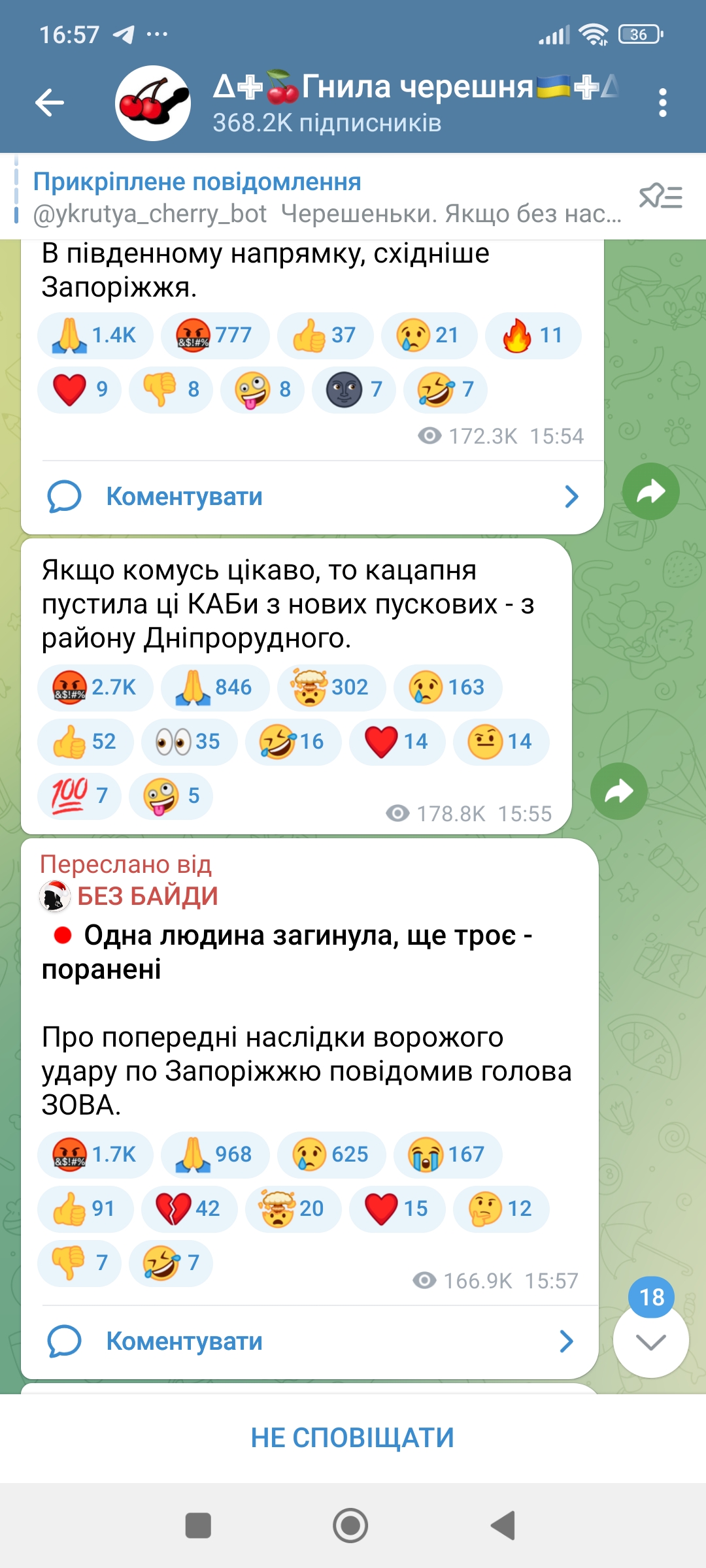706x1568 pixels.
Task: React with the eyes emoji showing 35
Action: tap(190, 742)
